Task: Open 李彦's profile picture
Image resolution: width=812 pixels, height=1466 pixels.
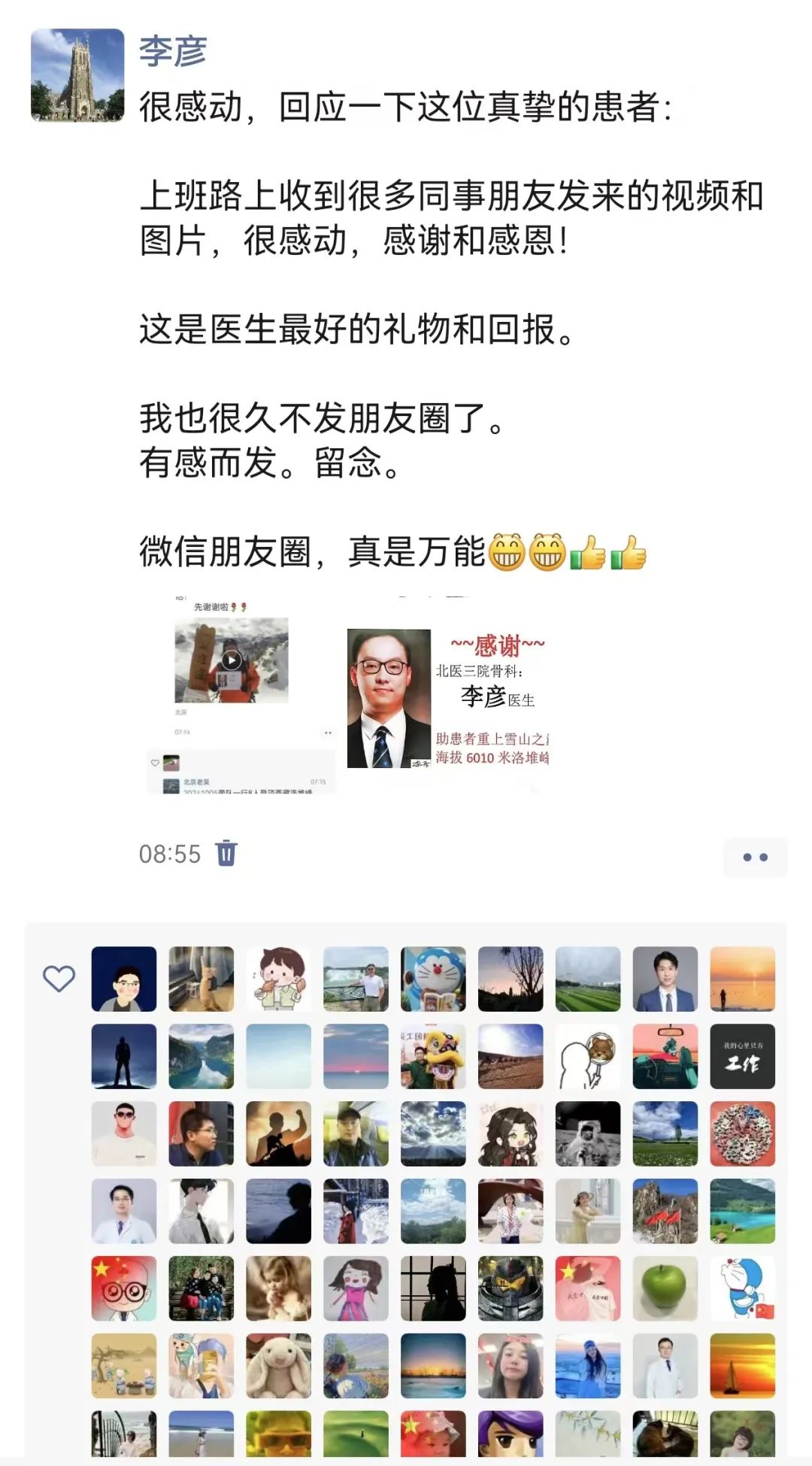Action: [77, 75]
